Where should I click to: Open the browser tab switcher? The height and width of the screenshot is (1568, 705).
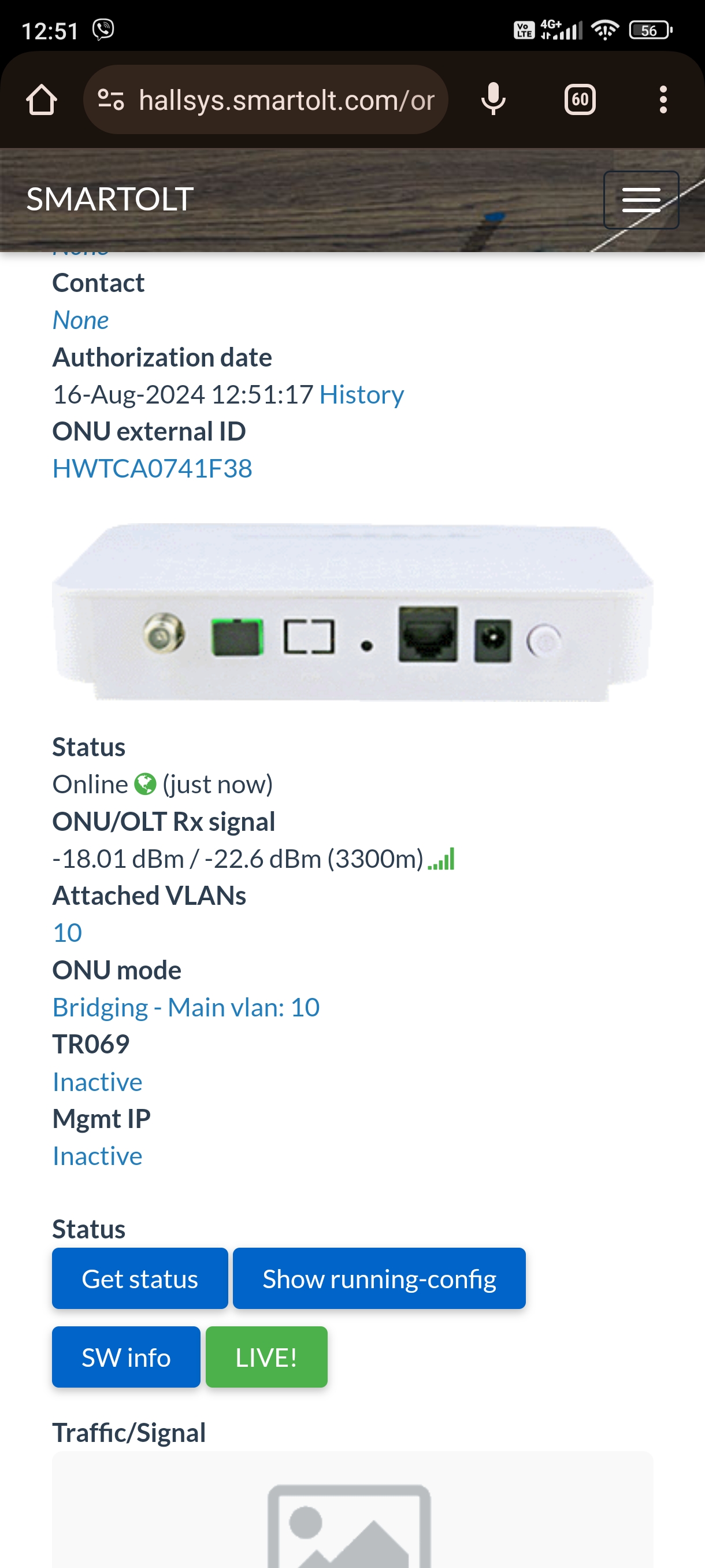[x=579, y=100]
